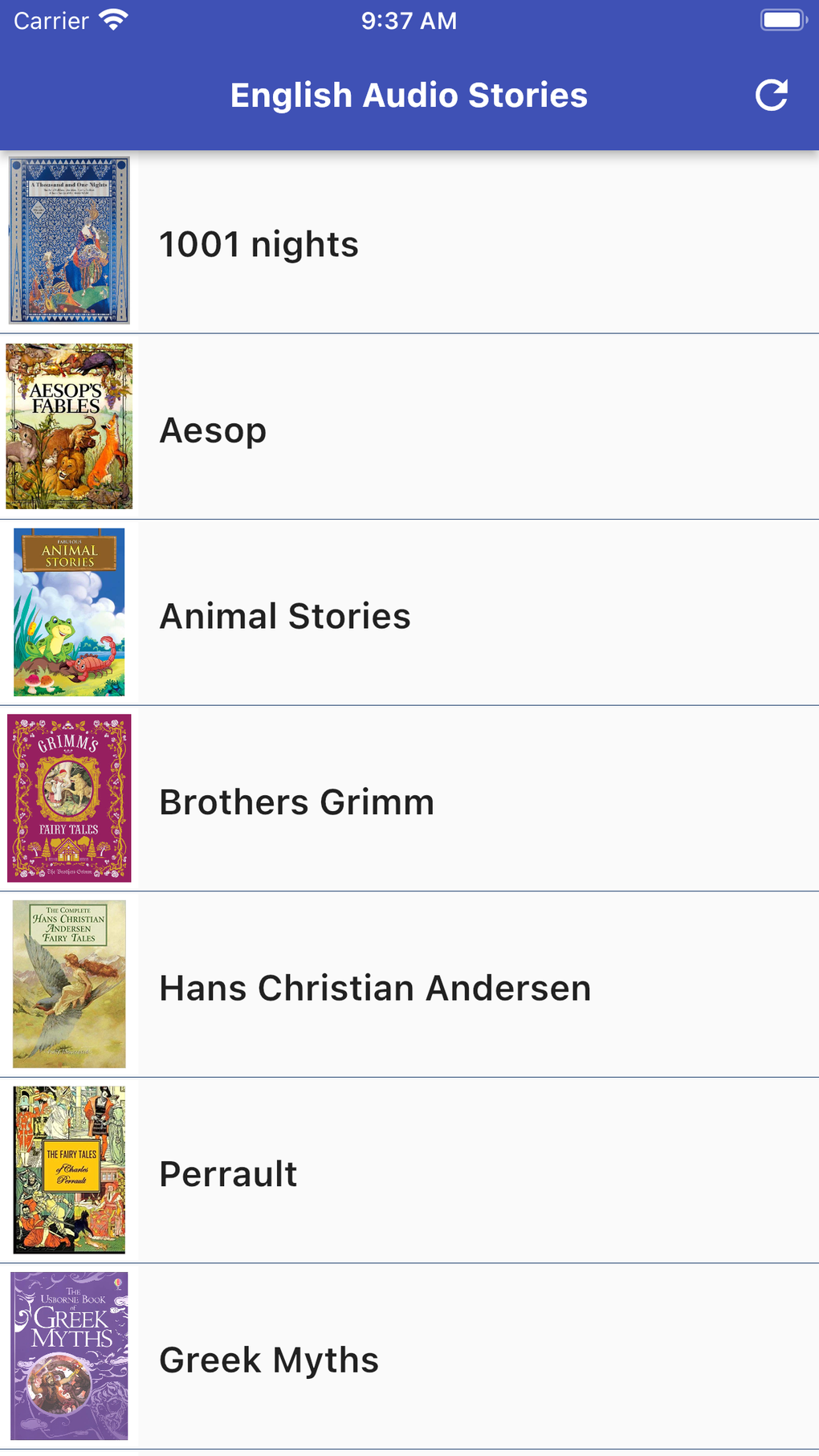The image size is (819, 1456).
Task: Tap the Wi-Fi icon in the status bar
Action: tap(112, 20)
